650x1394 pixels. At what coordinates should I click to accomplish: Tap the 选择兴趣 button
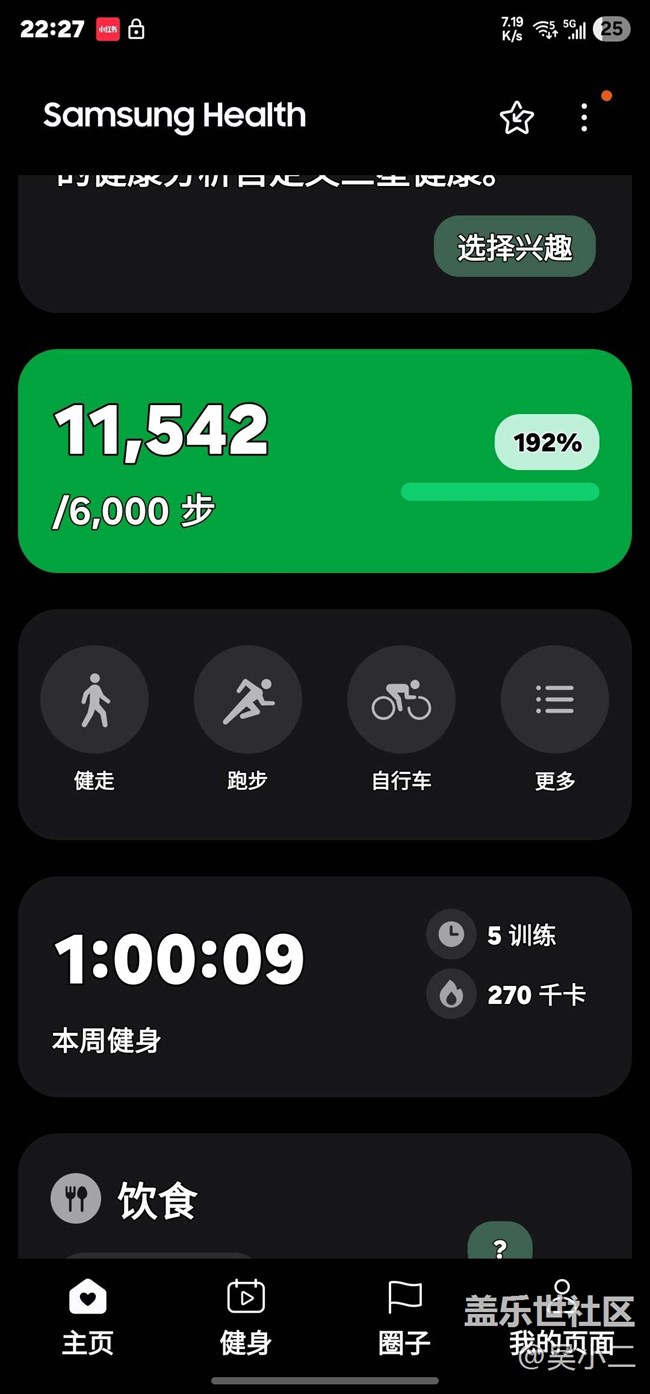click(515, 247)
